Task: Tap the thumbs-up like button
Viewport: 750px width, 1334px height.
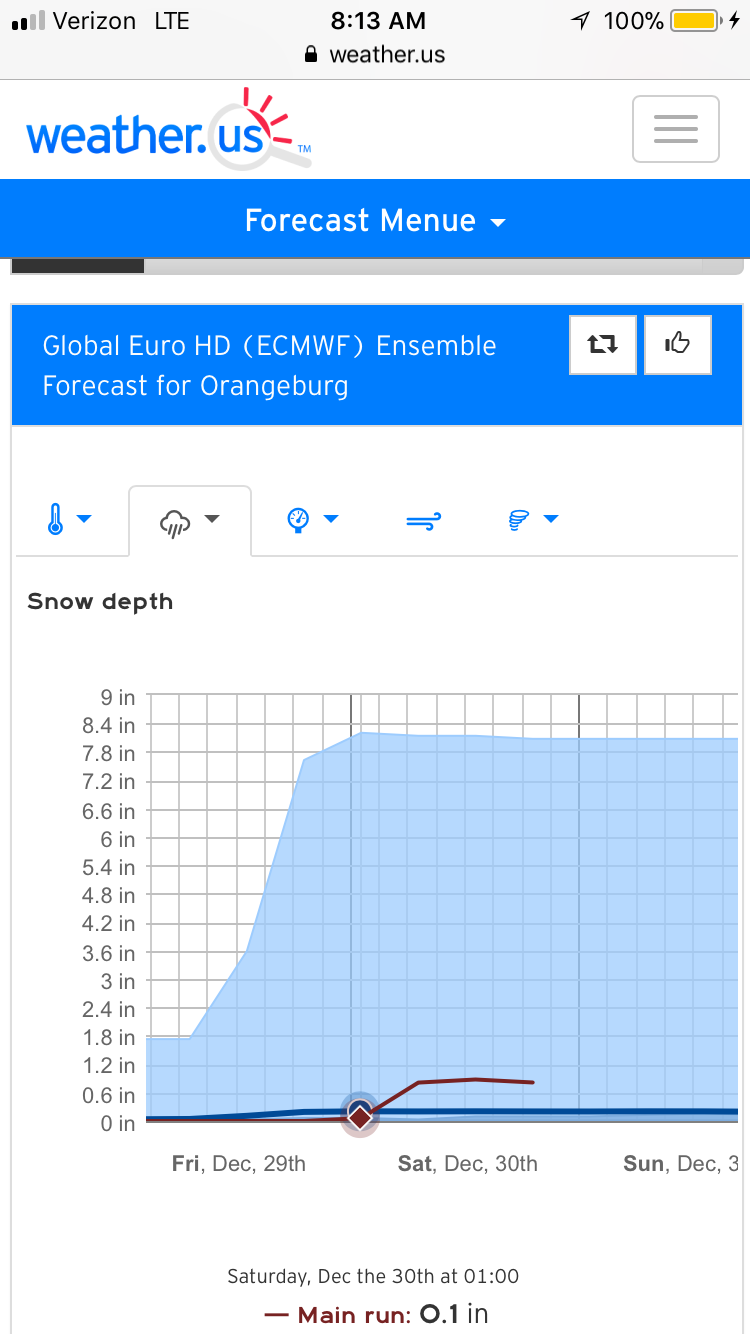Action: (x=678, y=345)
